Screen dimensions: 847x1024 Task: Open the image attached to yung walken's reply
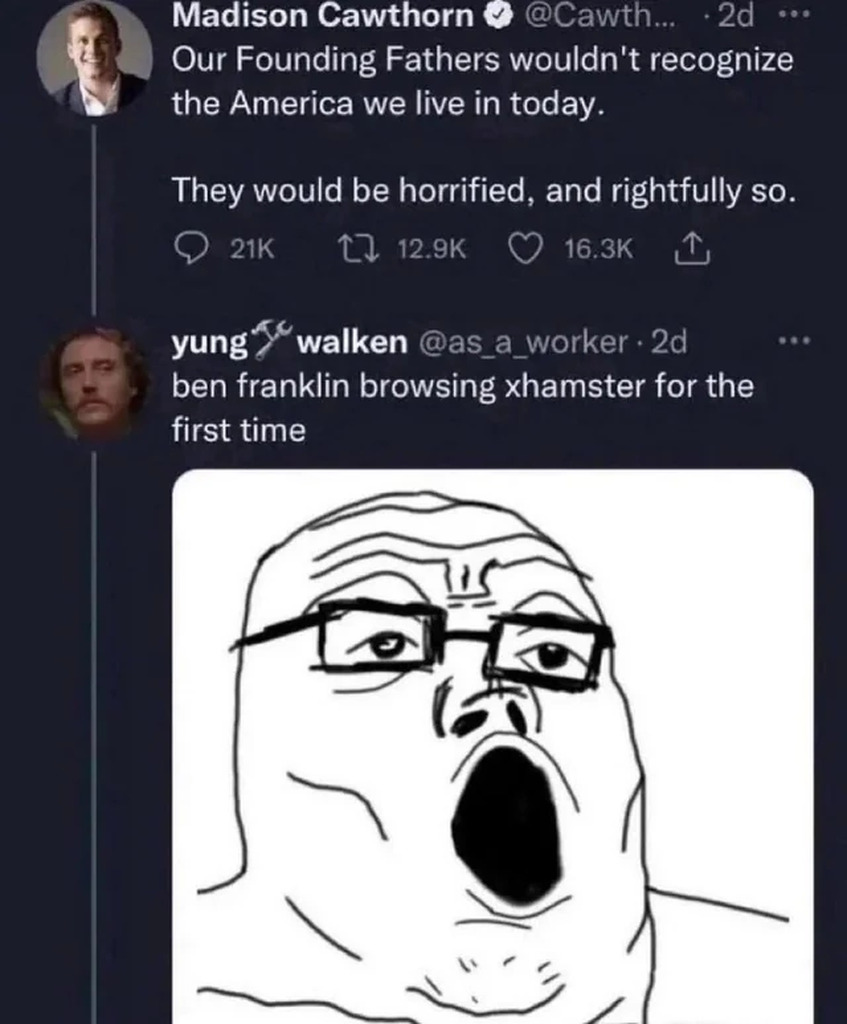[x=492, y=745]
